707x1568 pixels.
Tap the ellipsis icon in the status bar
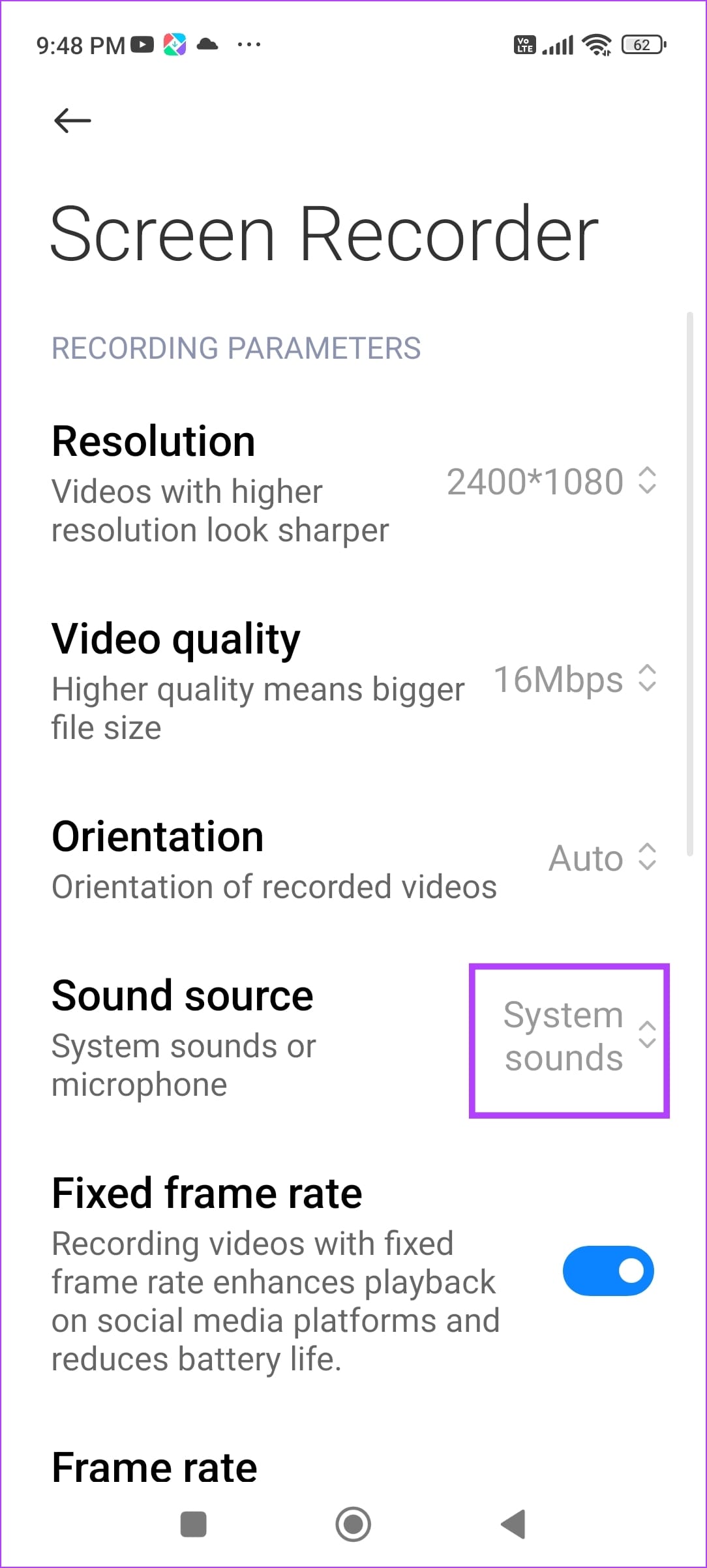pyautogui.click(x=250, y=44)
